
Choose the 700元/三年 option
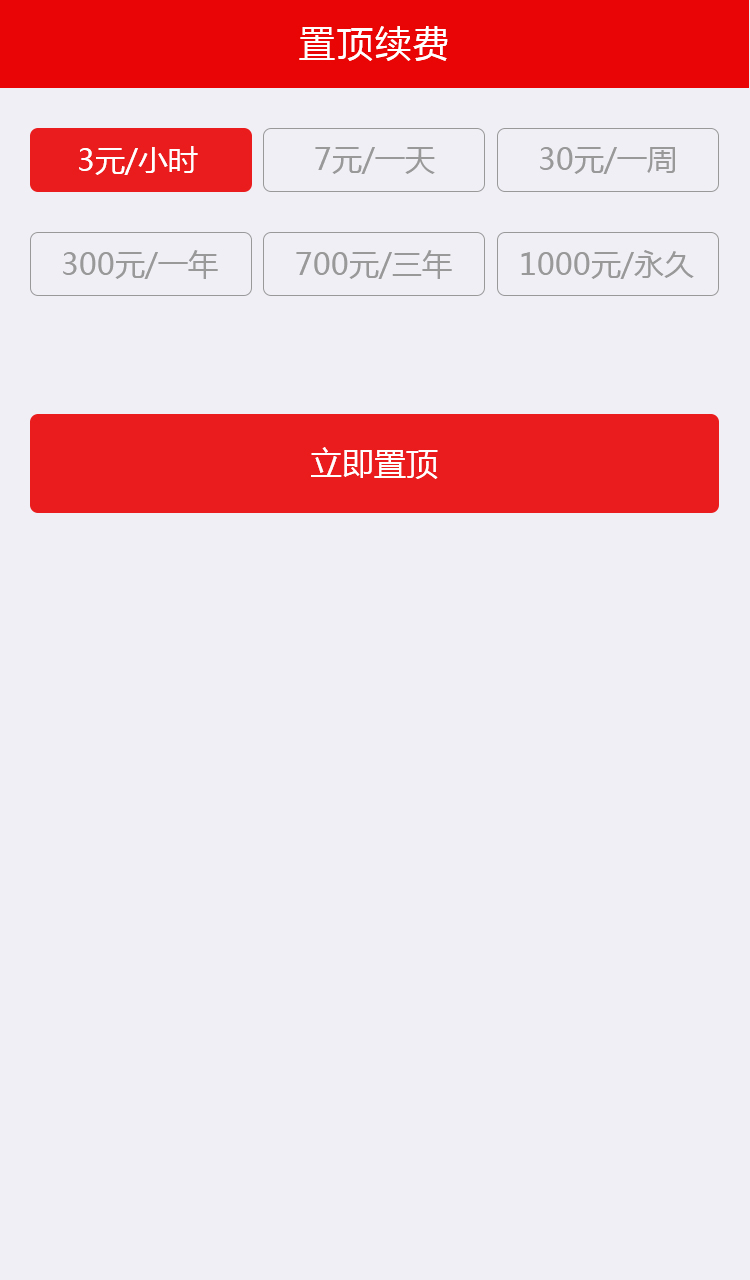374,264
